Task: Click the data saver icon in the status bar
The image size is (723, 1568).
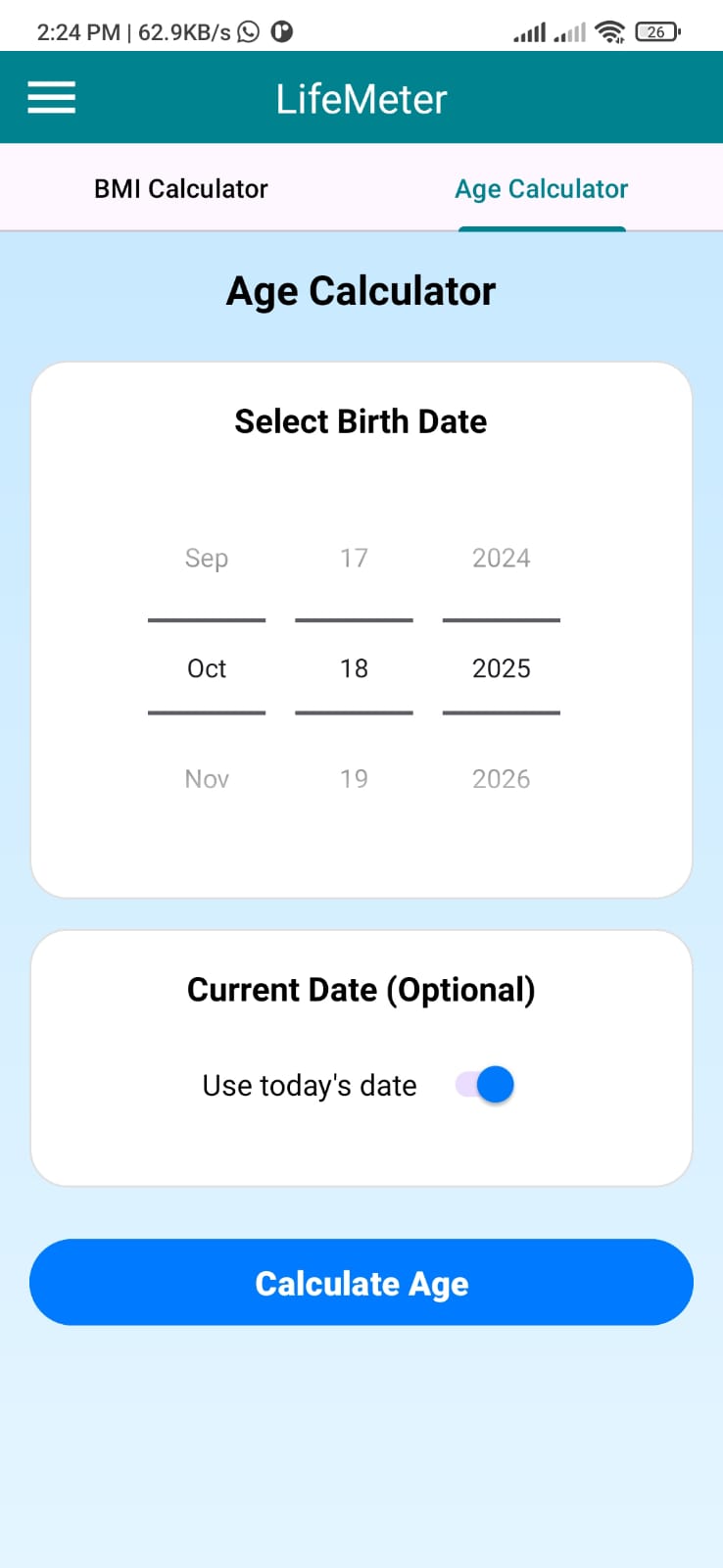Action: [280, 30]
